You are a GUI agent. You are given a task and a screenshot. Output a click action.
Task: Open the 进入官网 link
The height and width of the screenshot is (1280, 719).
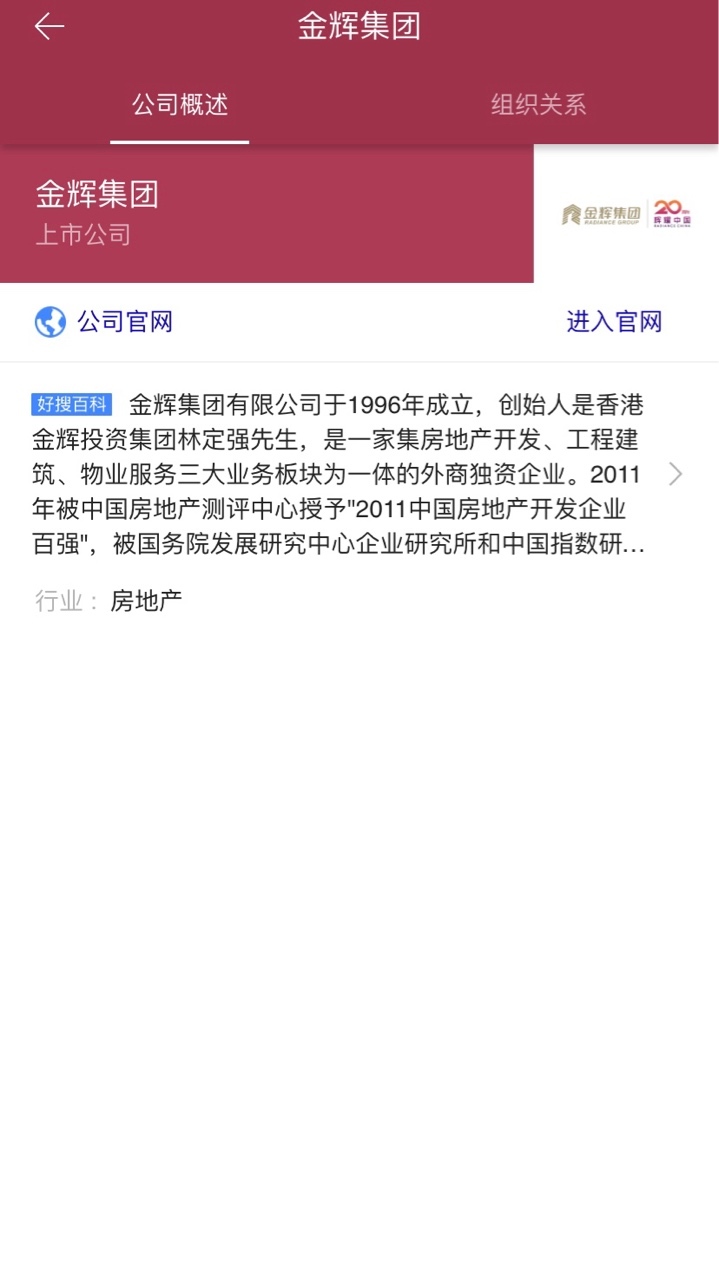[x=614, y=321]
